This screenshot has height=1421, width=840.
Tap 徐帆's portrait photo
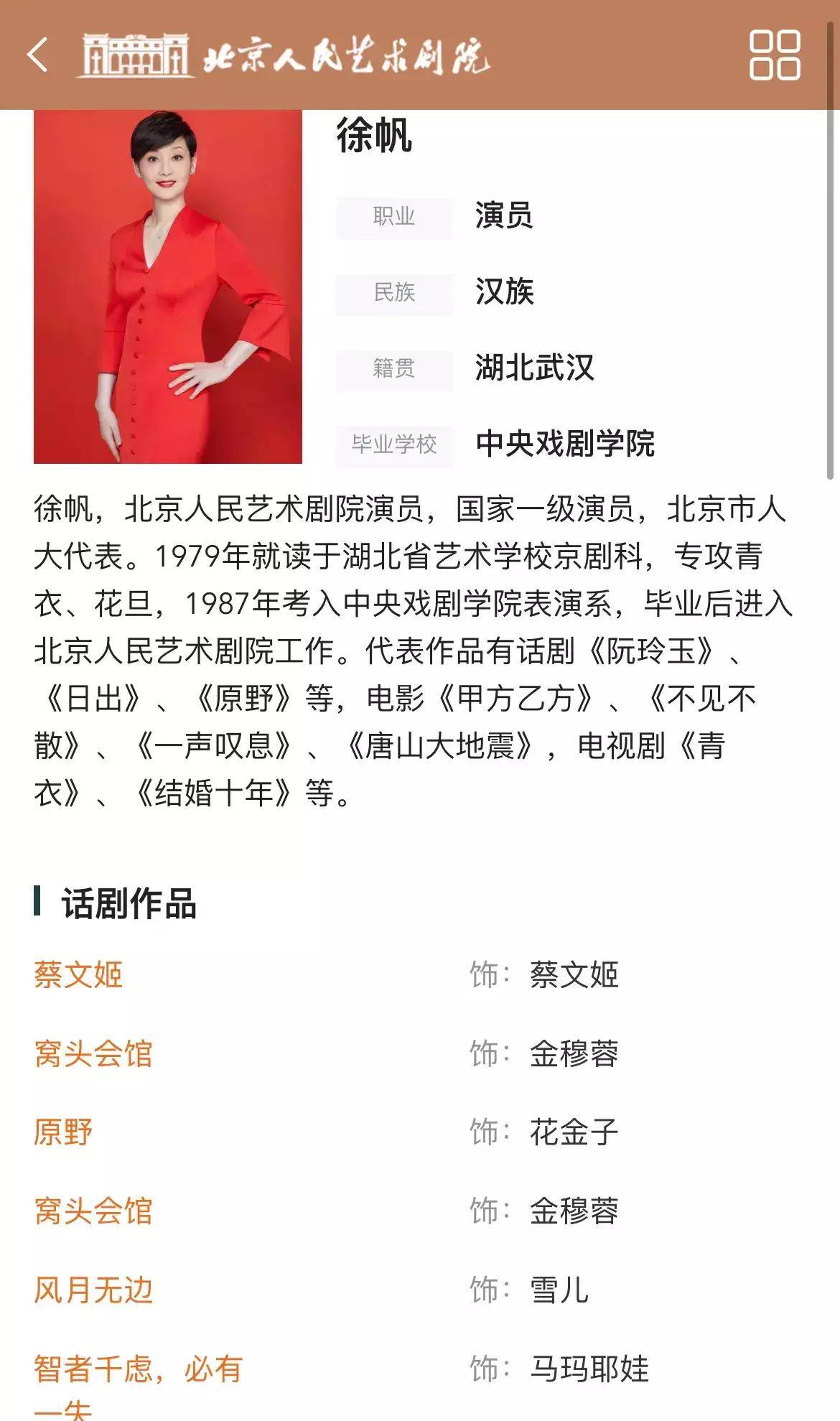click(169, 287)
